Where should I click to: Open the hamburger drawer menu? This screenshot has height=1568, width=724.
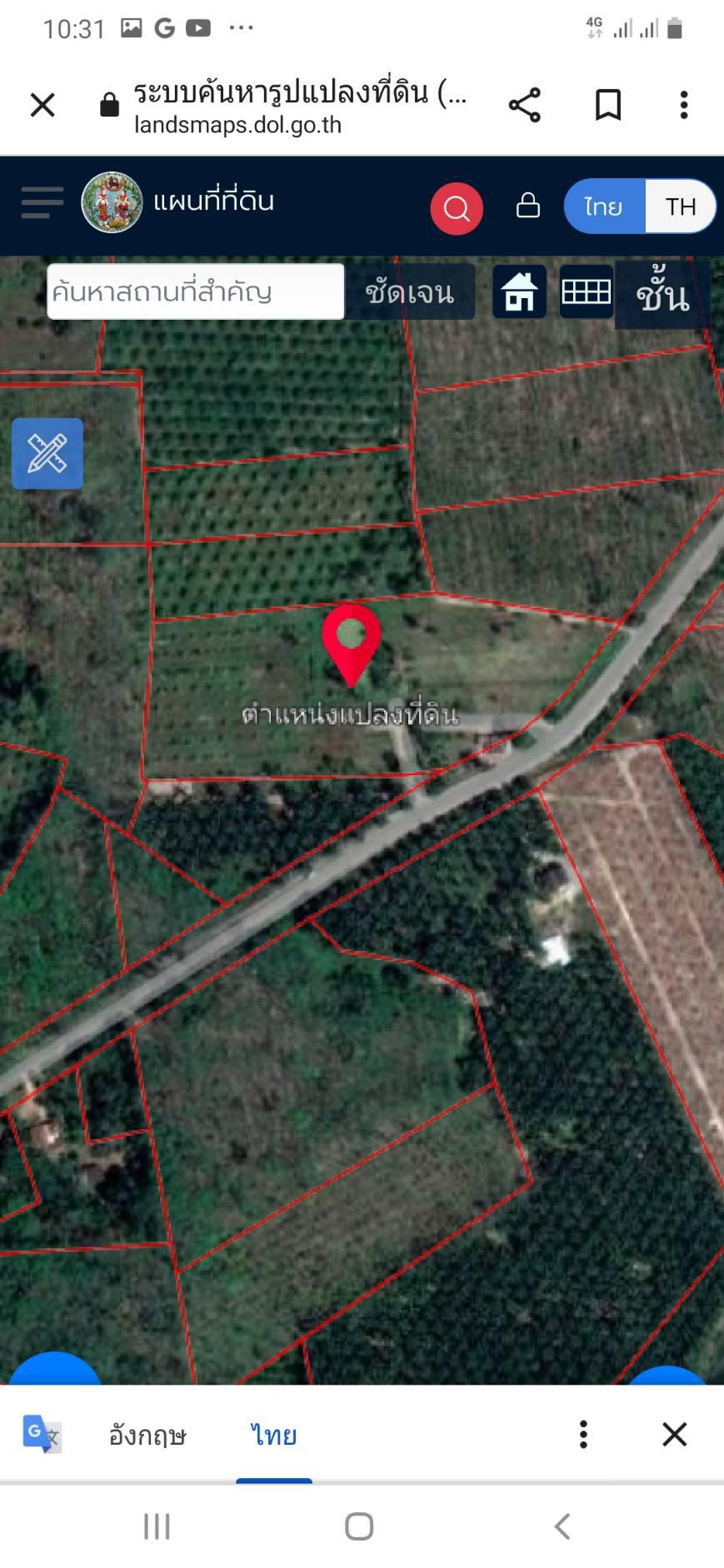42,203
